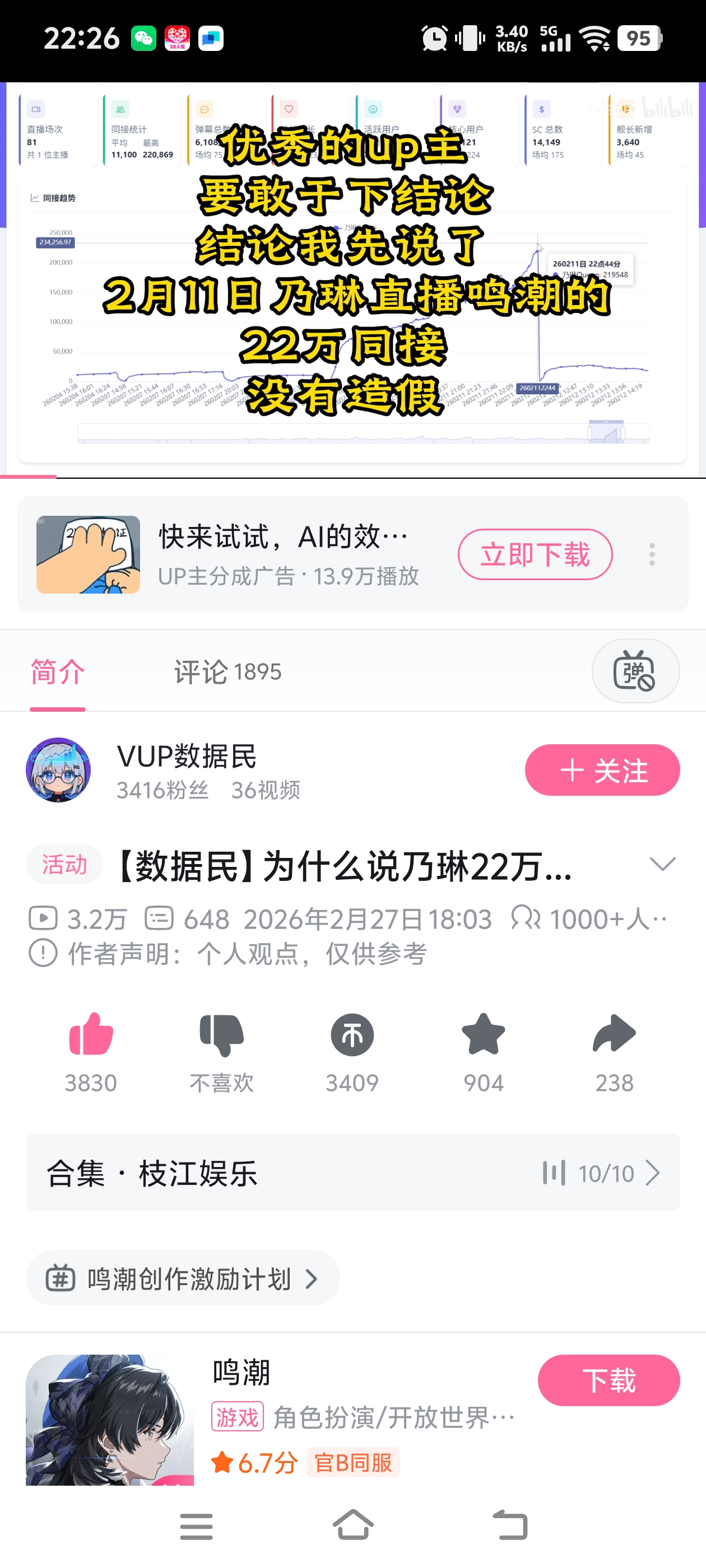Select the 简介 tab
The width and height of the screenshot is (706, 1568).
coord(58,671)
